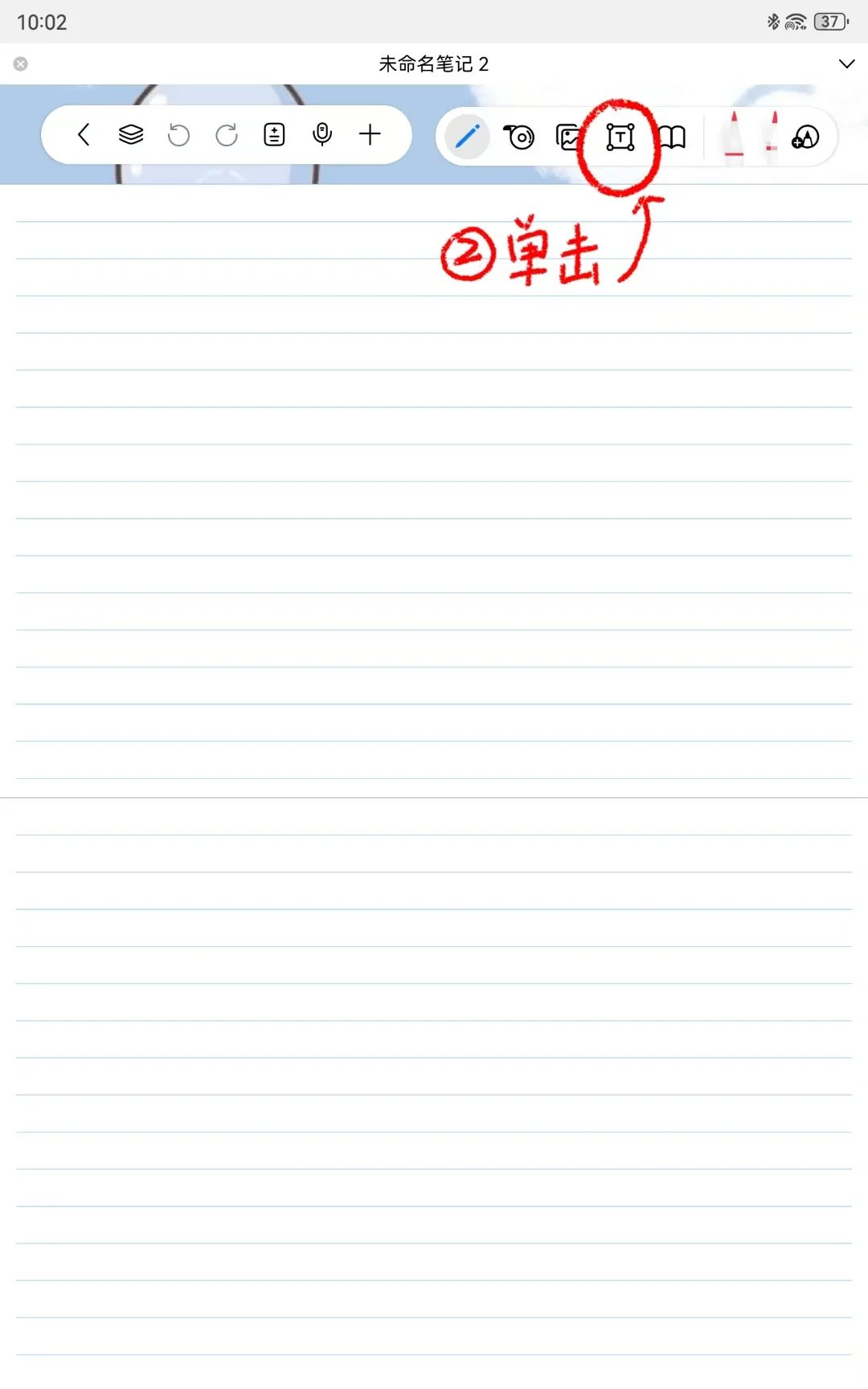The height and width of the screenshot is (1389, 868).
Task: Undo the last stroke
Action: (178, 135)
